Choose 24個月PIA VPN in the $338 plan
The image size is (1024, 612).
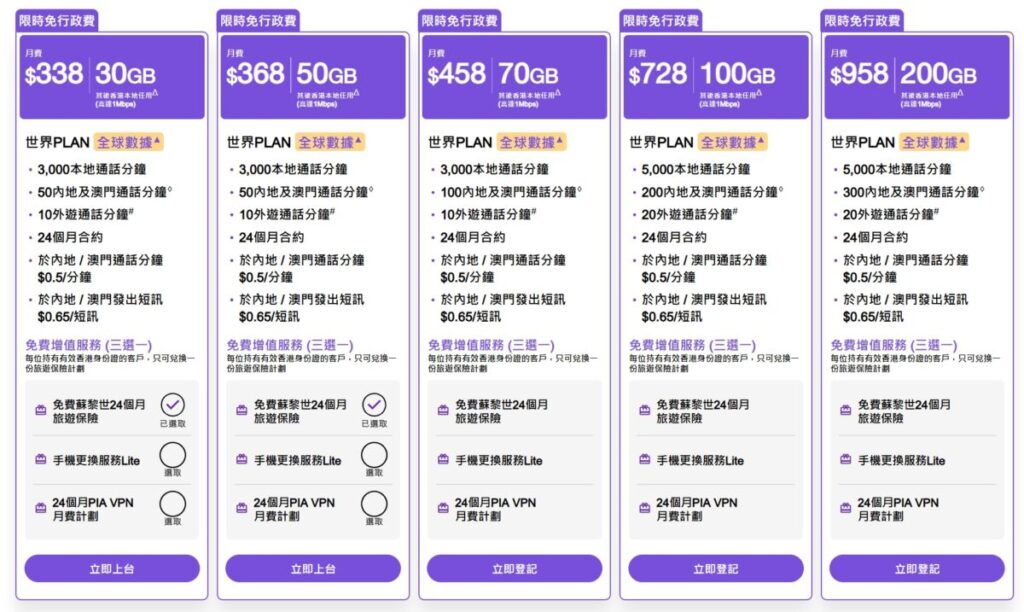coord(173,504)
